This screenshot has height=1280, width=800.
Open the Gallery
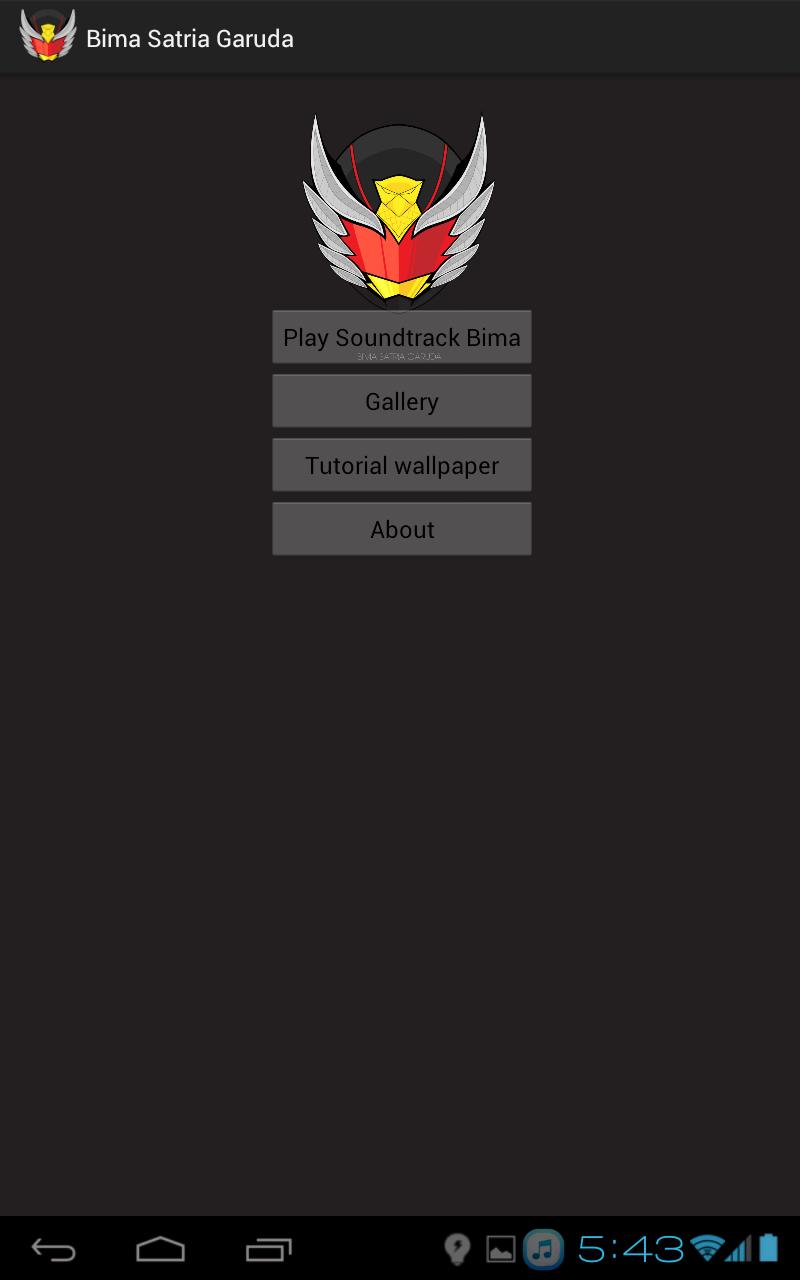coord(401,401)
